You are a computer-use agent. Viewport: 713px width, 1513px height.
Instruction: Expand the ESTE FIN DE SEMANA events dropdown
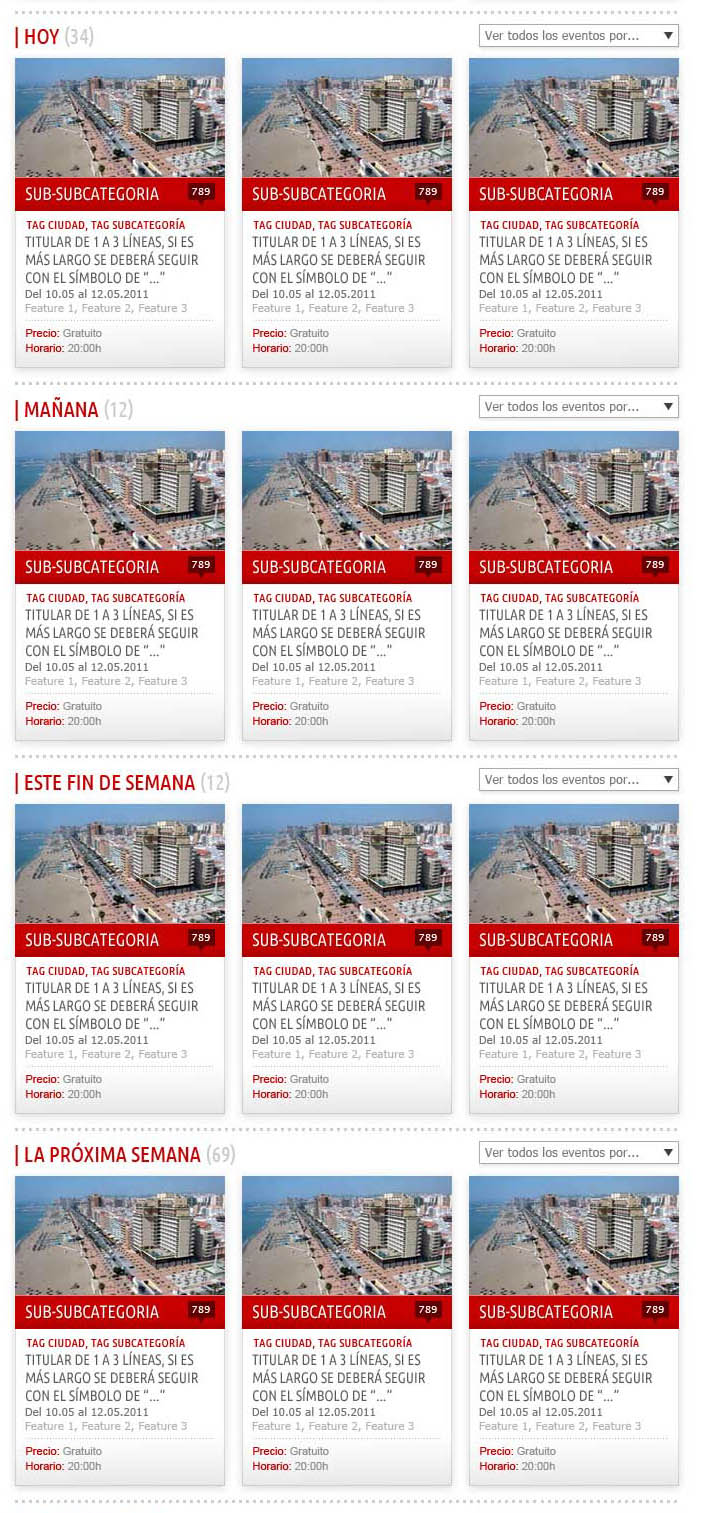[x=578, y=780]
